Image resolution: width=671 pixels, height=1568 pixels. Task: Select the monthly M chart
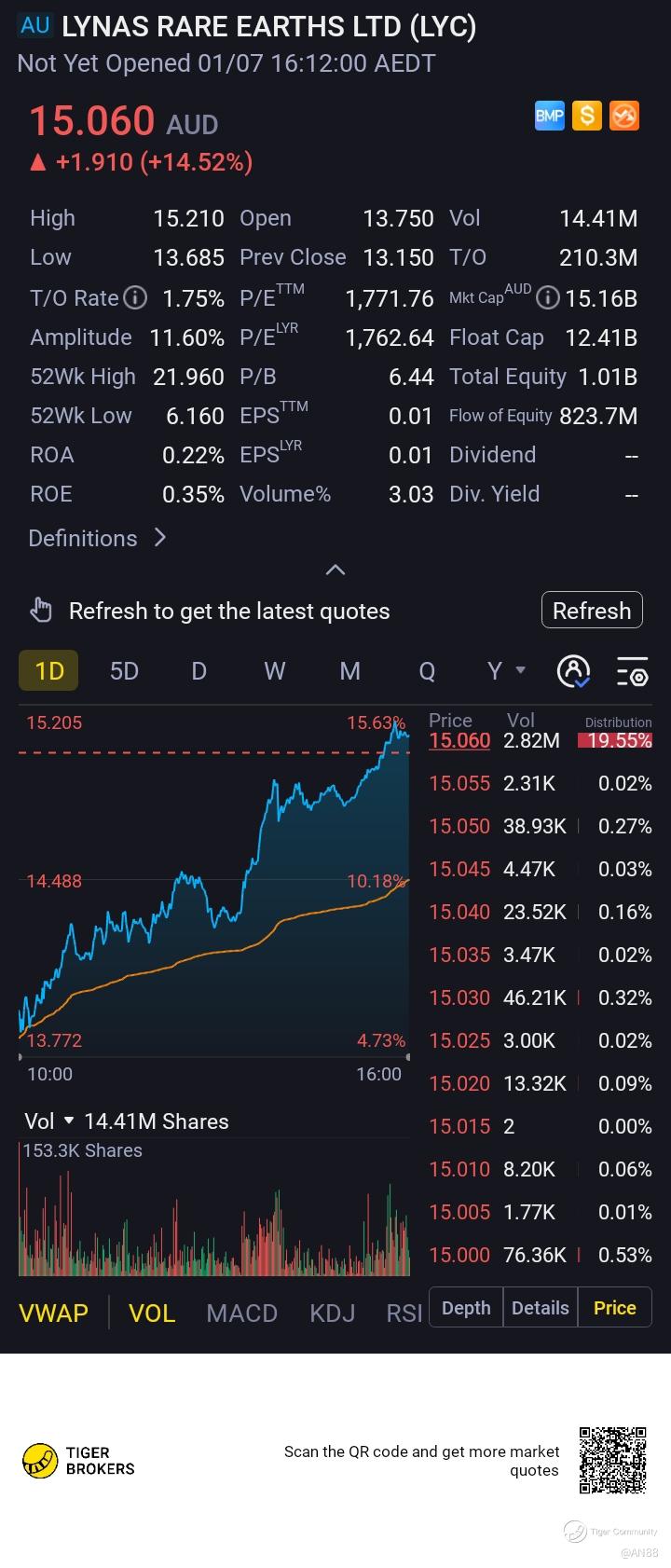[349, 671]
